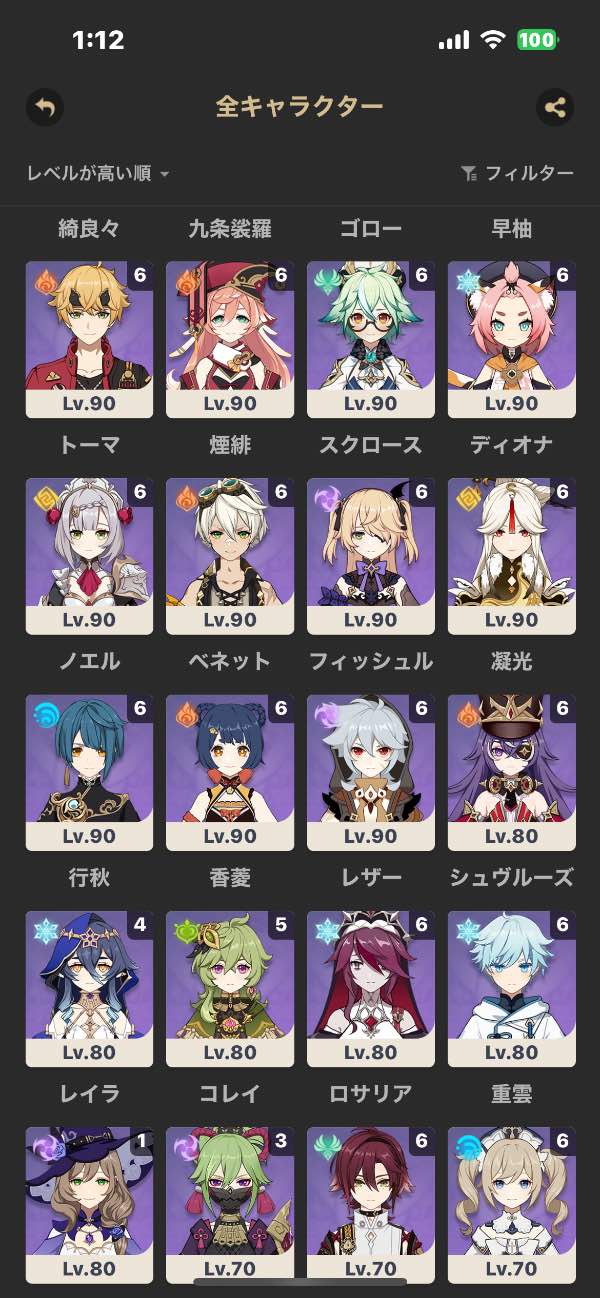Tap the レザー character card
The height and width of the screenshot is (1298, 600).
[371, 771]
